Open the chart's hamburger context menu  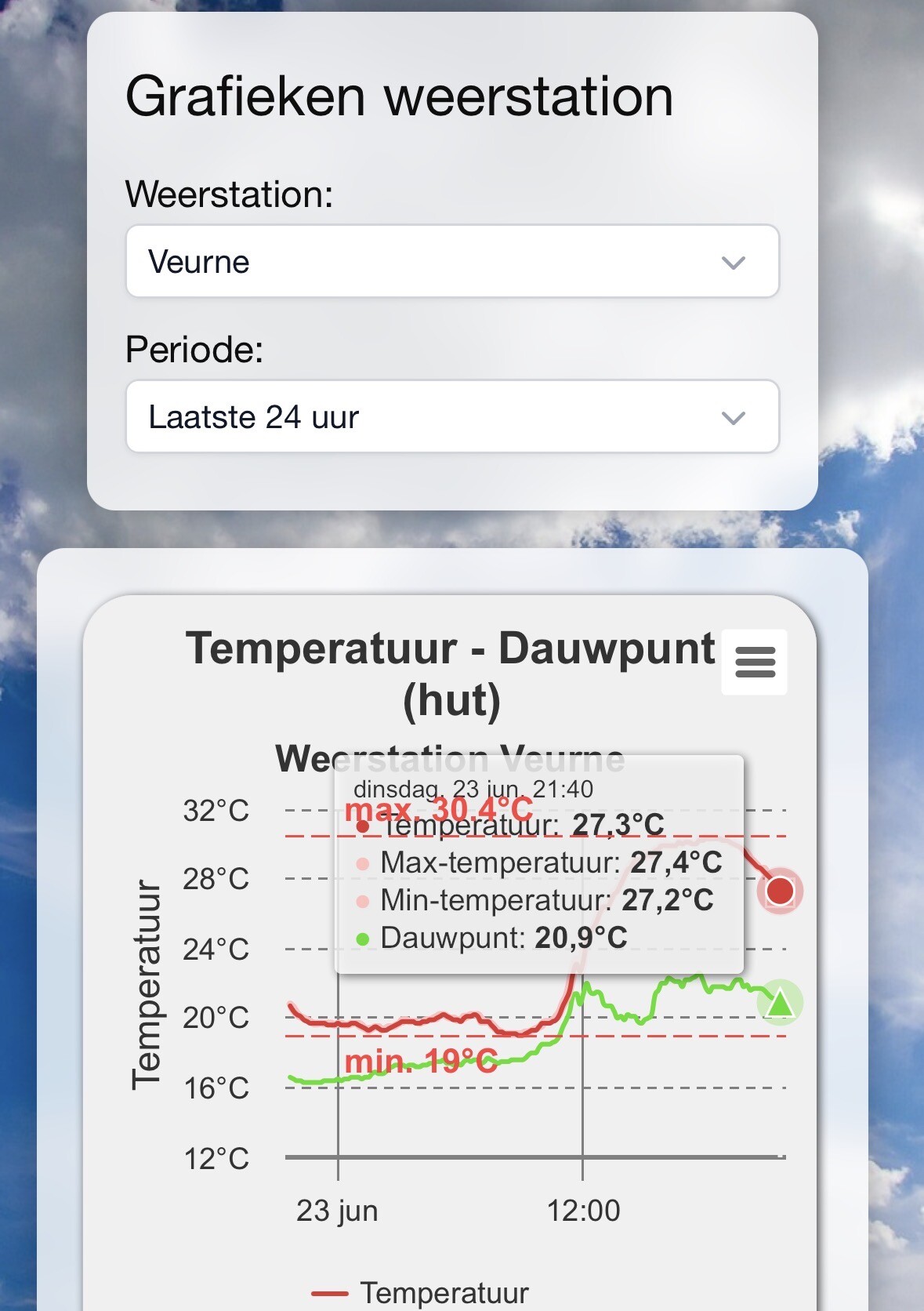click(x=755, y=662)
